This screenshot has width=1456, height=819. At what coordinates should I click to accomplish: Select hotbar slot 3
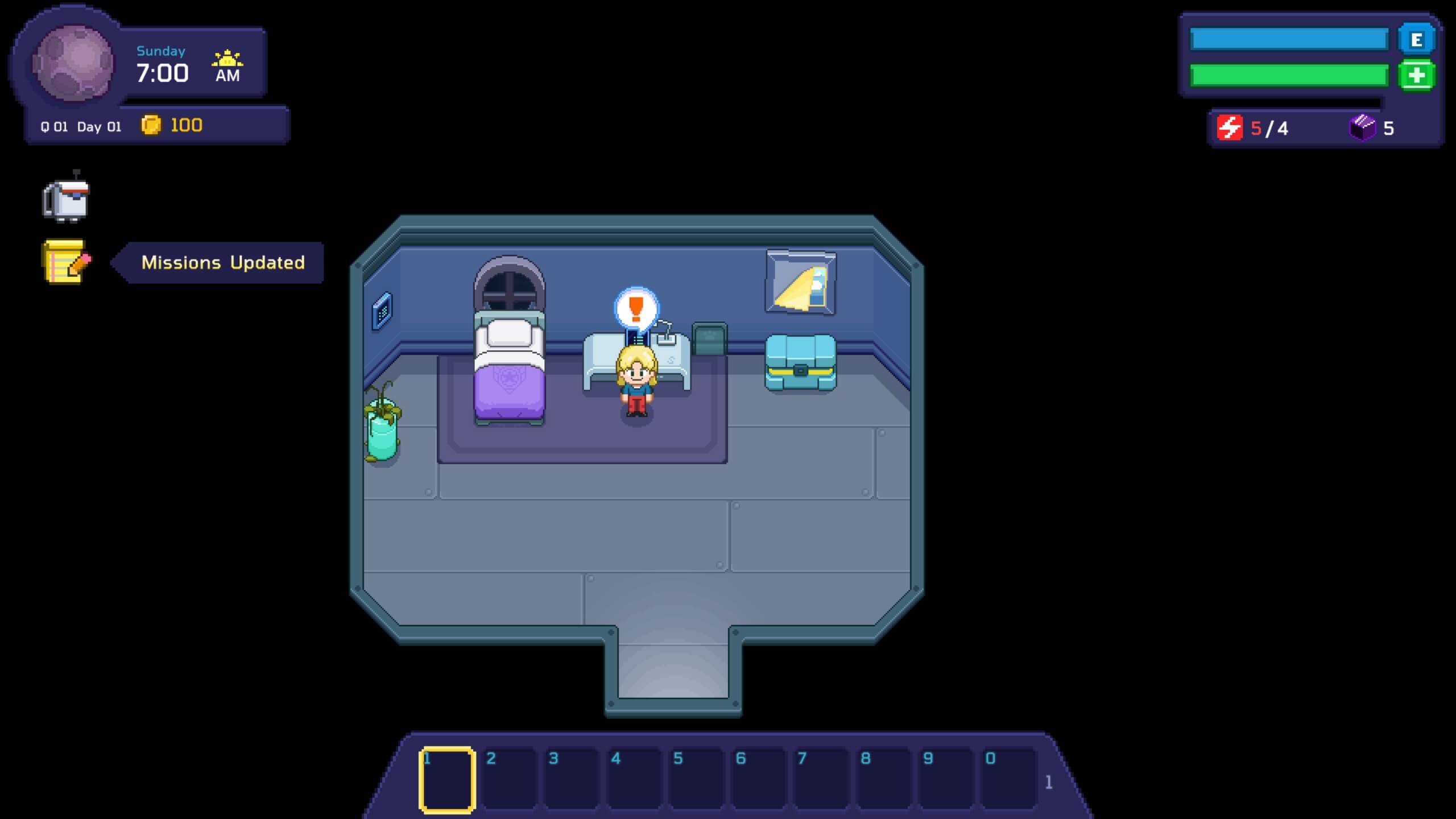pos(572,779)
